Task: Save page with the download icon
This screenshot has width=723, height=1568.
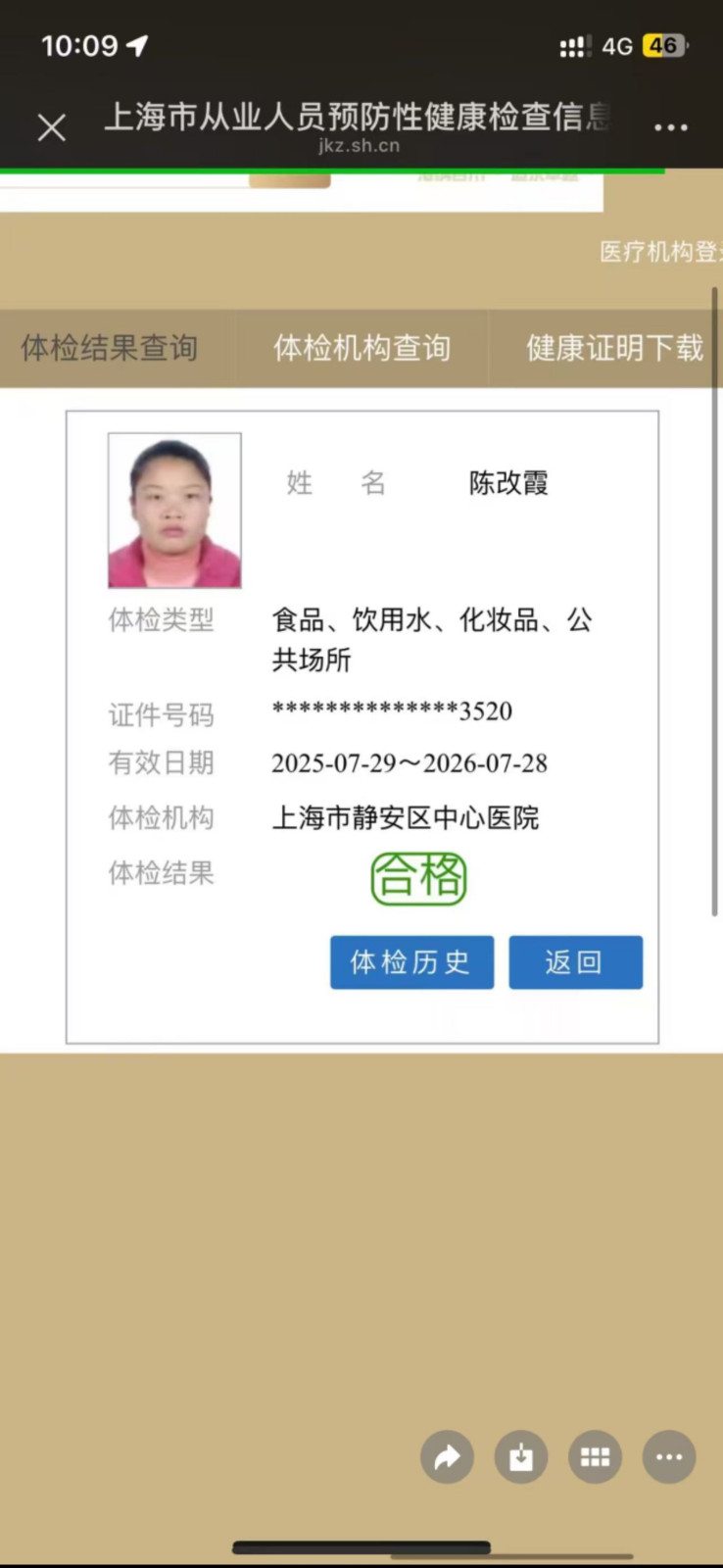Action: (x=521, y=1457)
